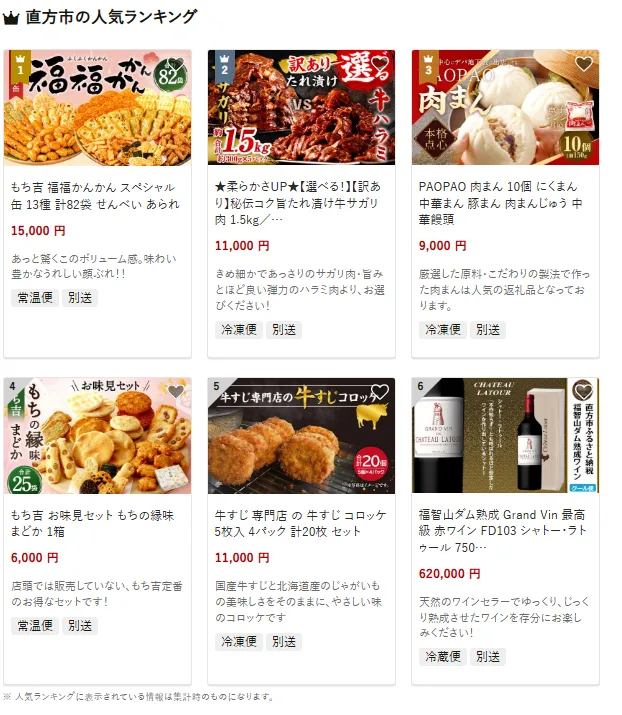
Task: Open the 牛すじコロッケ 20枚 セット card
Action: (x=301, y=523)
